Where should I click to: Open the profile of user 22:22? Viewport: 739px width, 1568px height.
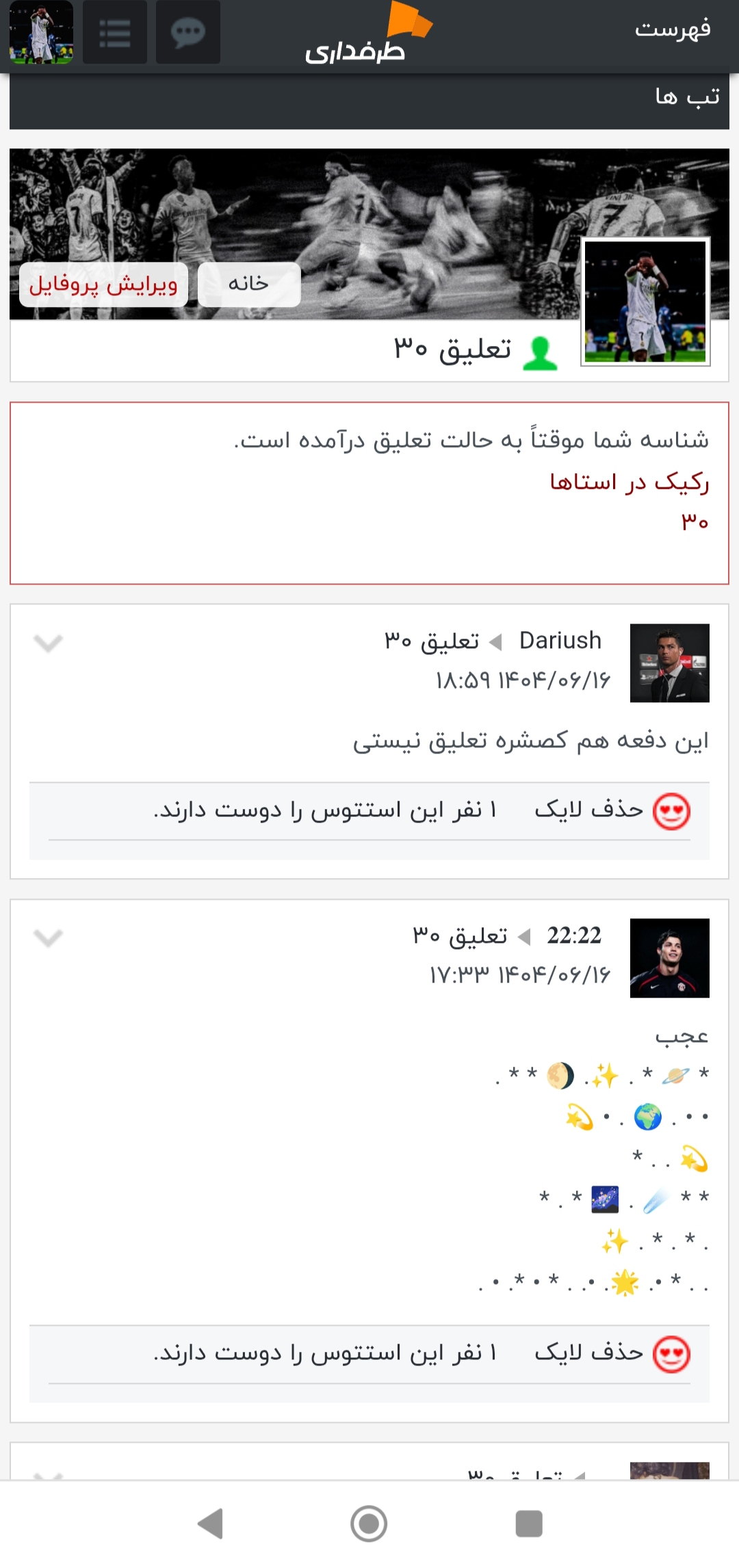[x=573, y=935]
